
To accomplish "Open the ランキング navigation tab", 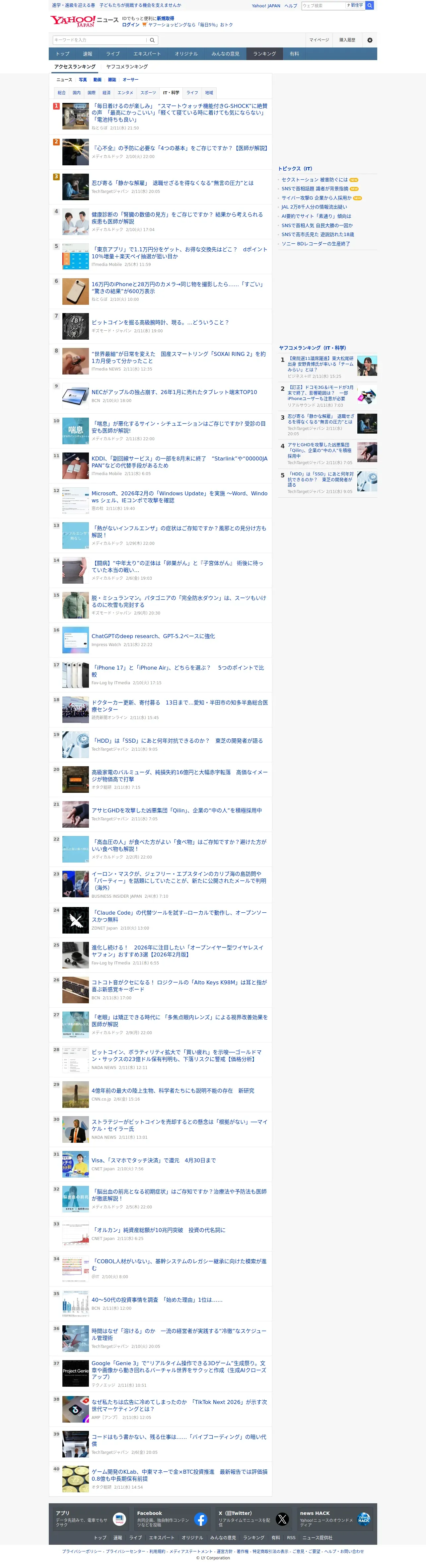I will point(264,54).
